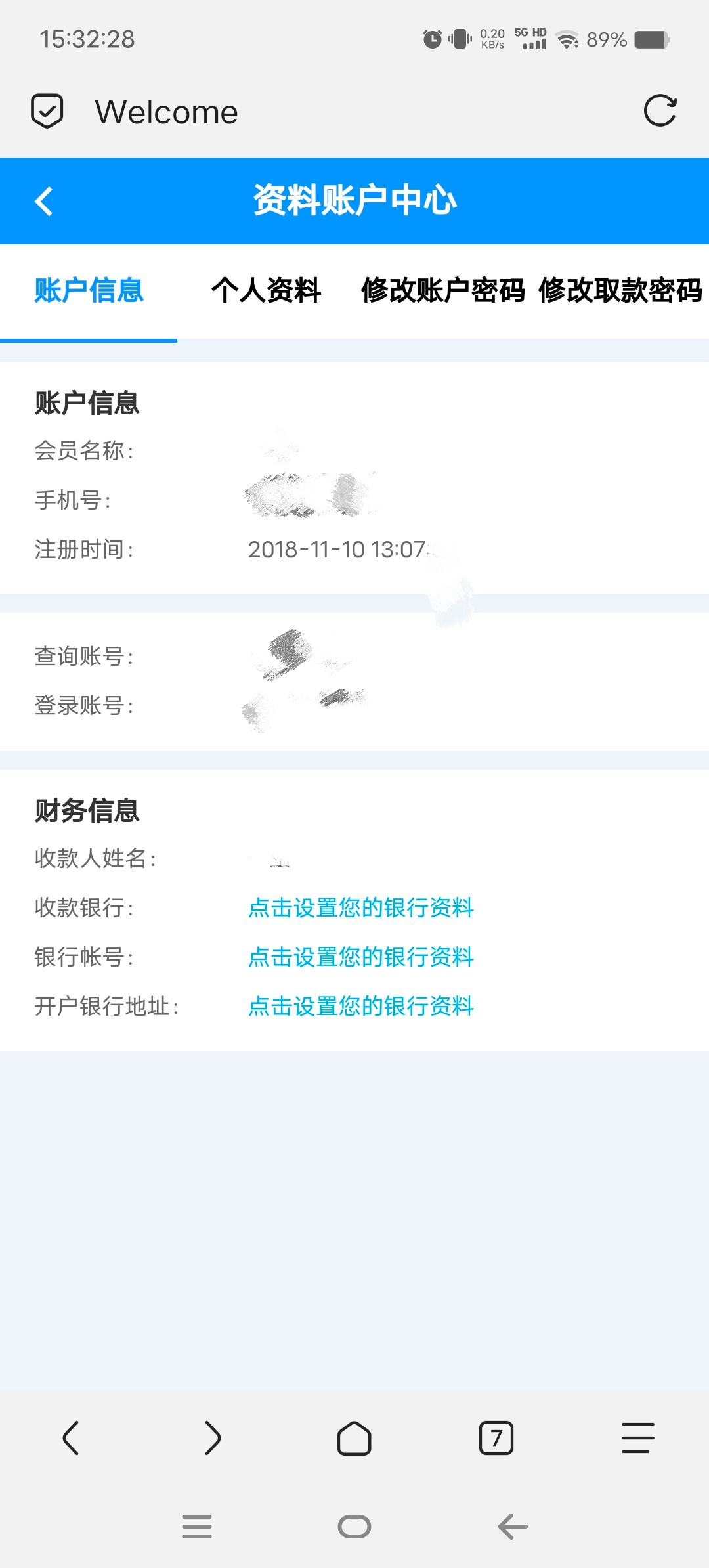Screen dimensions: 709x1568
Task: Go back from 资料账户中心 page
Action: 44,201
